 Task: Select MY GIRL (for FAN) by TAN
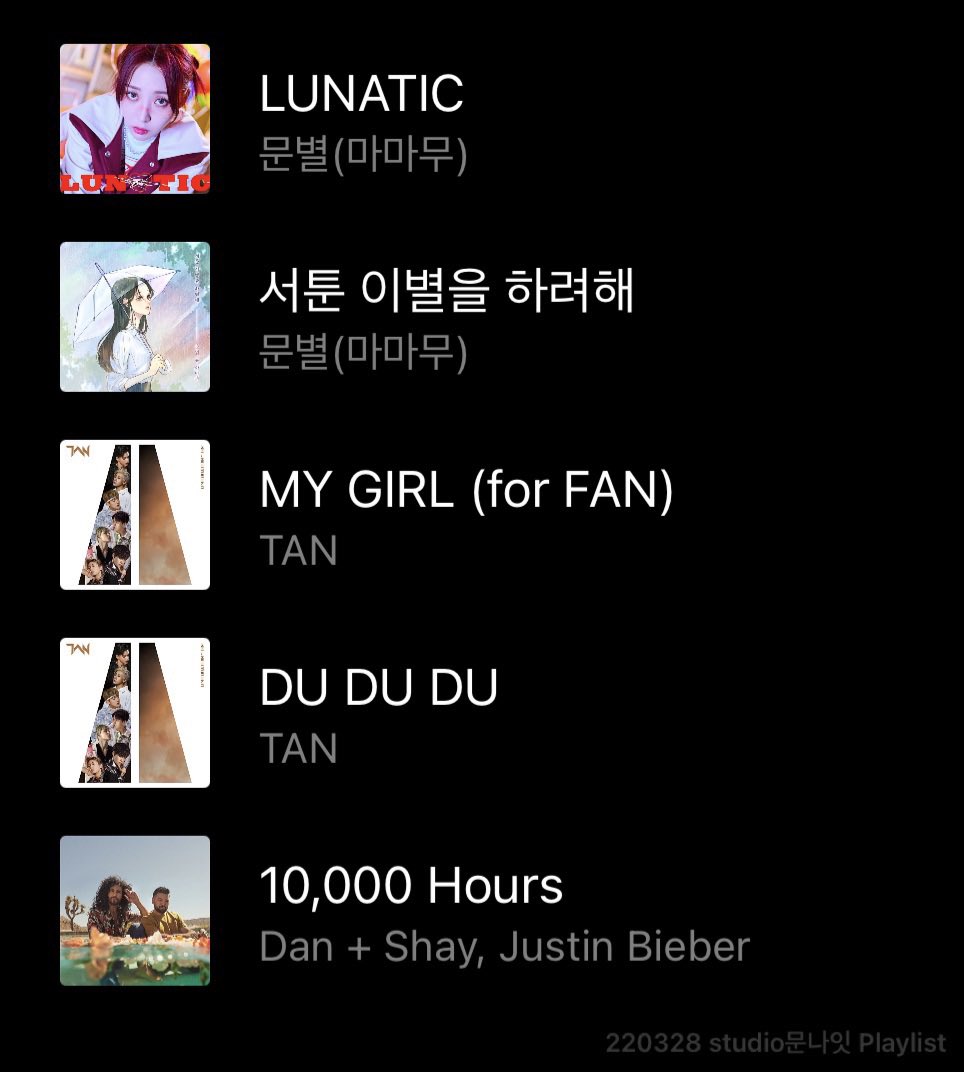466,490
